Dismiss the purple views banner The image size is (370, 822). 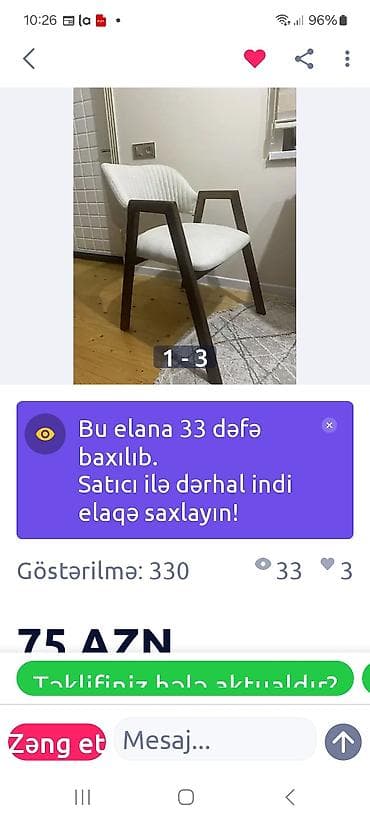coord(329,425)
